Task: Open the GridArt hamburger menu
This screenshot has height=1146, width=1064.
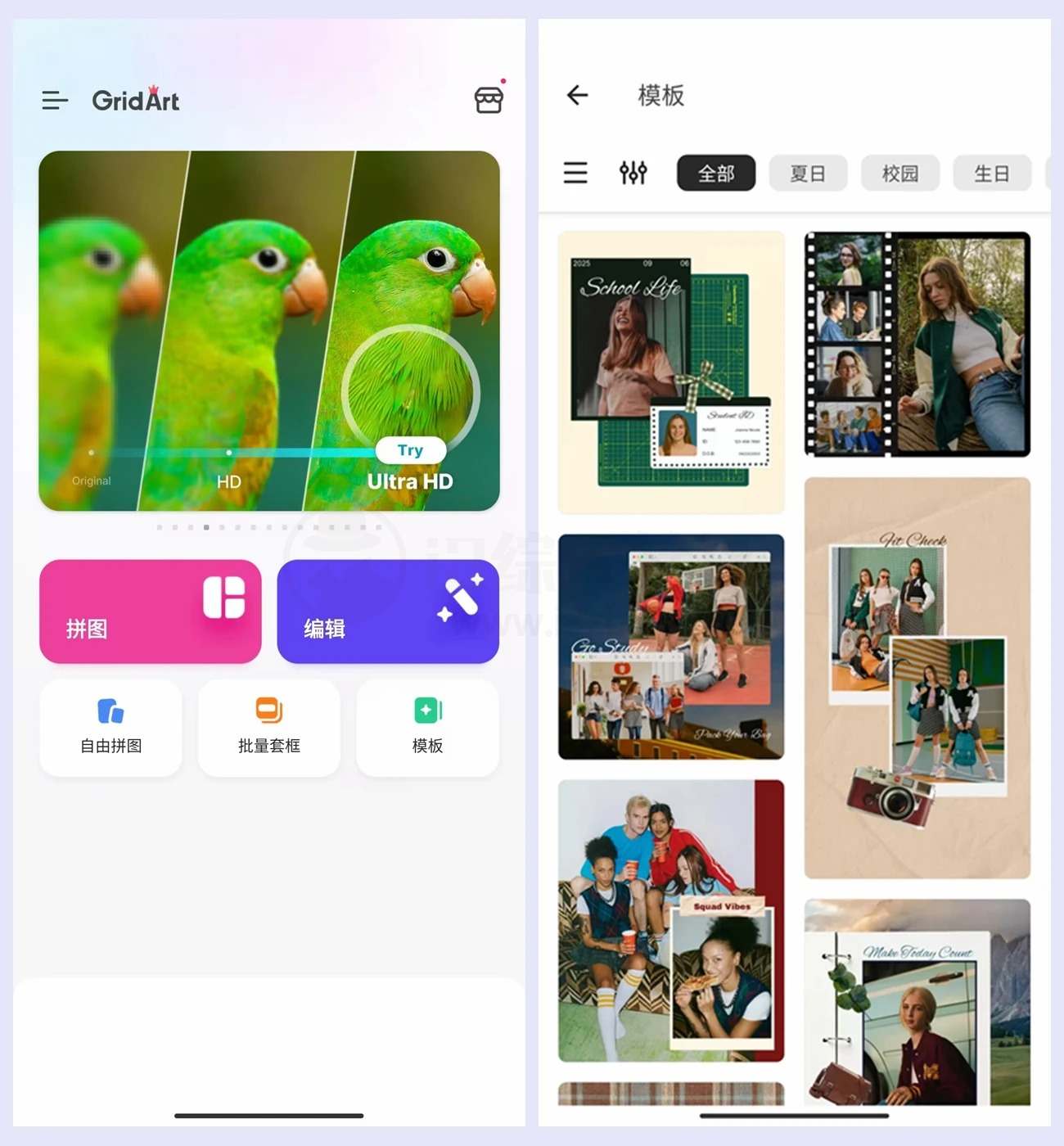Action: tap(55, 101)
